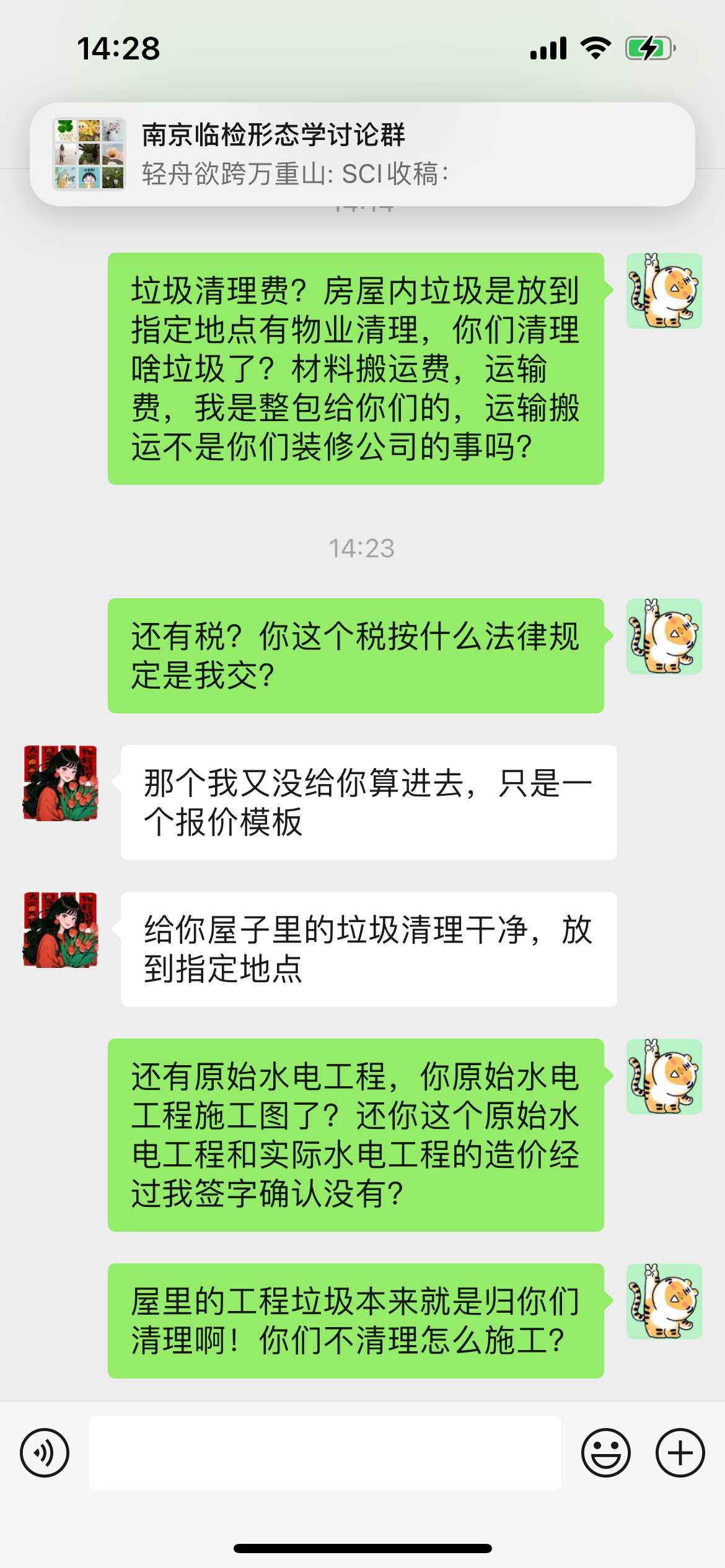This screenshot has width=725, height=1568.
Task: Open the emoji sticker panel
Action: [605, 1452]
